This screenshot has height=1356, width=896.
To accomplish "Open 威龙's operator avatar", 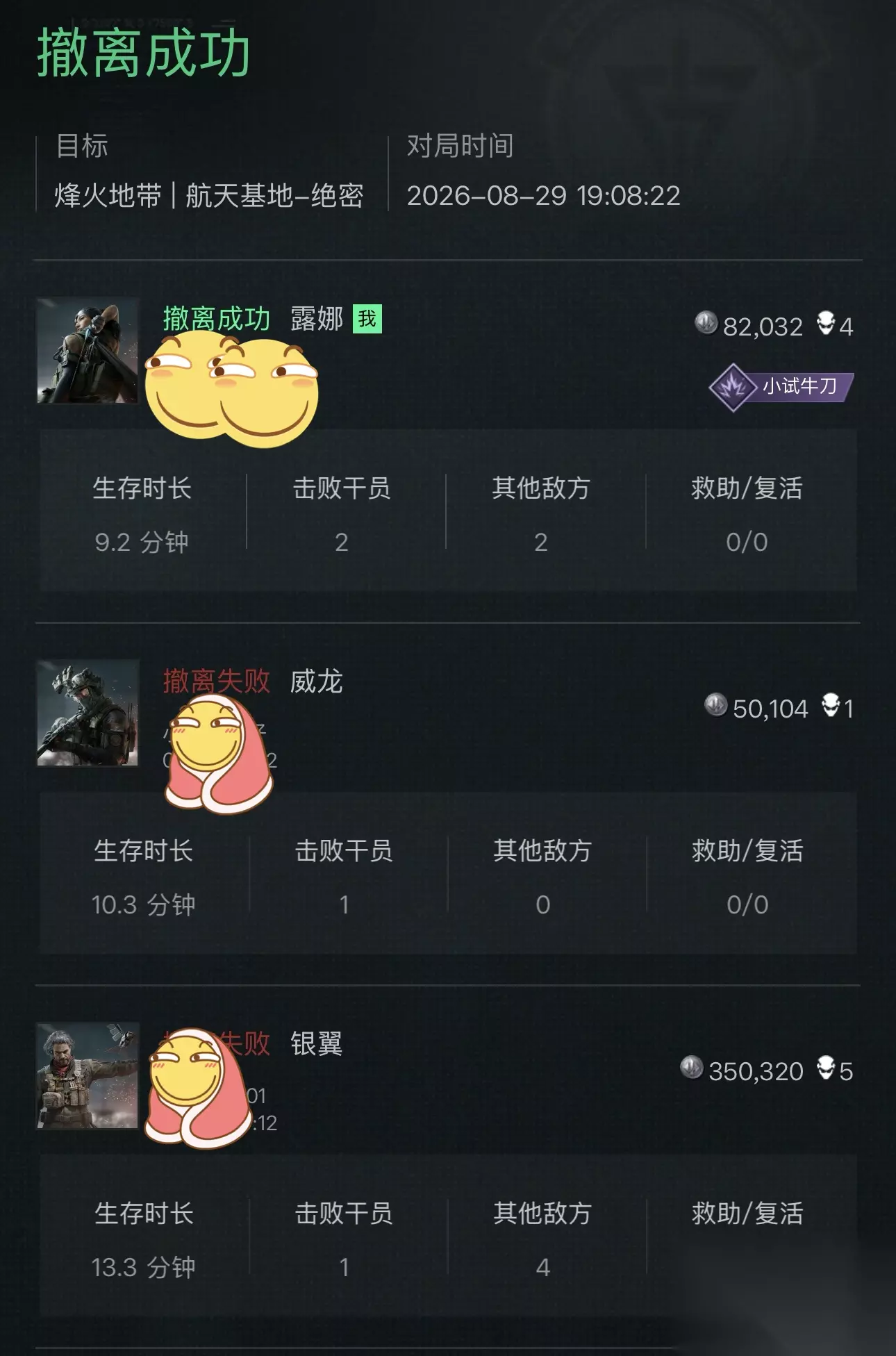I will tap(88, 713).
